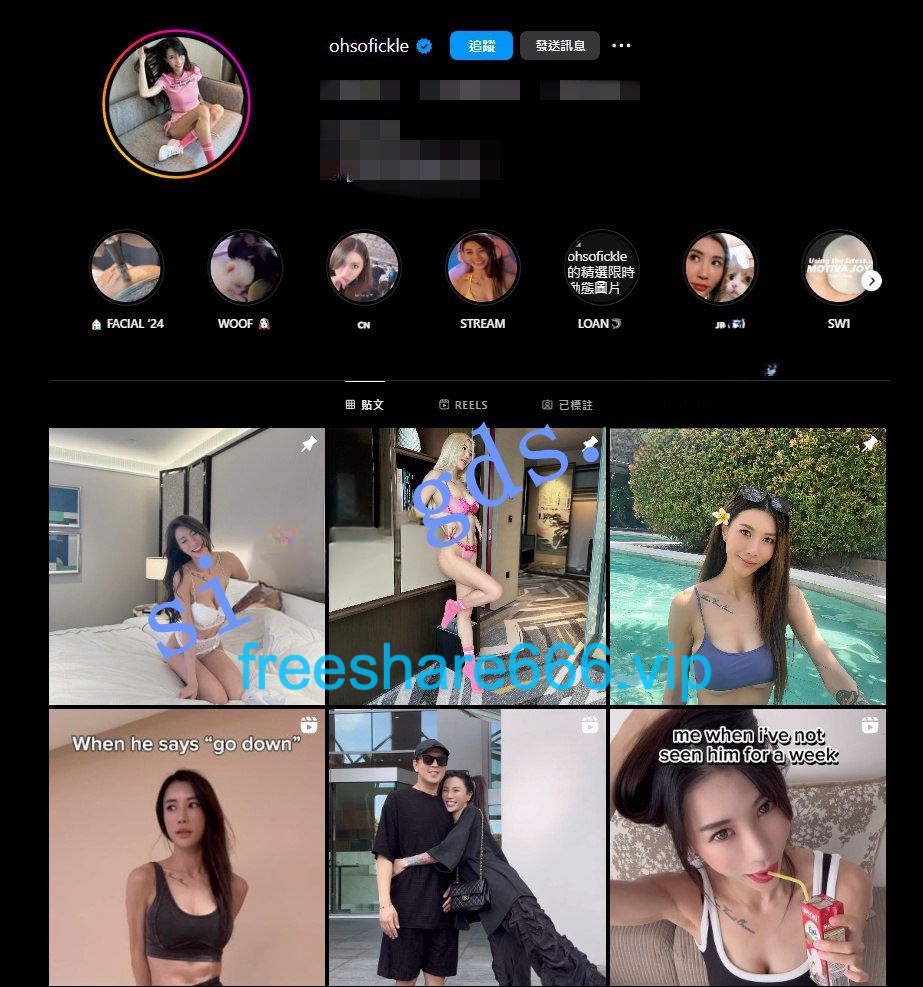Viewport: 923px width, 987px height.
Task: Switch to the 貼文 posts tab
Action: point(365,405)
